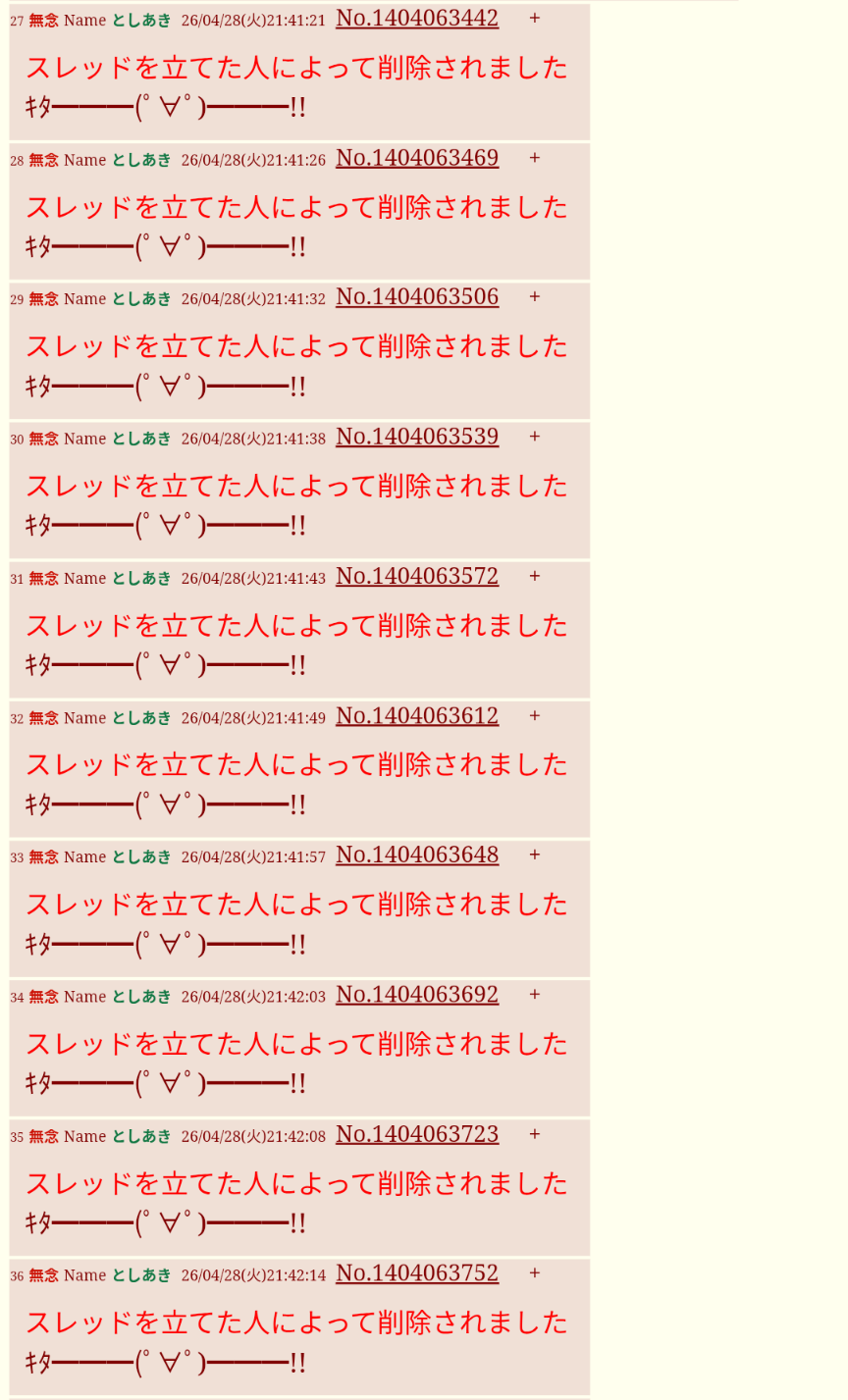Image resolution: width=848 pixels, height=1400 pixels.
Task: Tap the plus beside No.1404063752
Action: 534,1272
